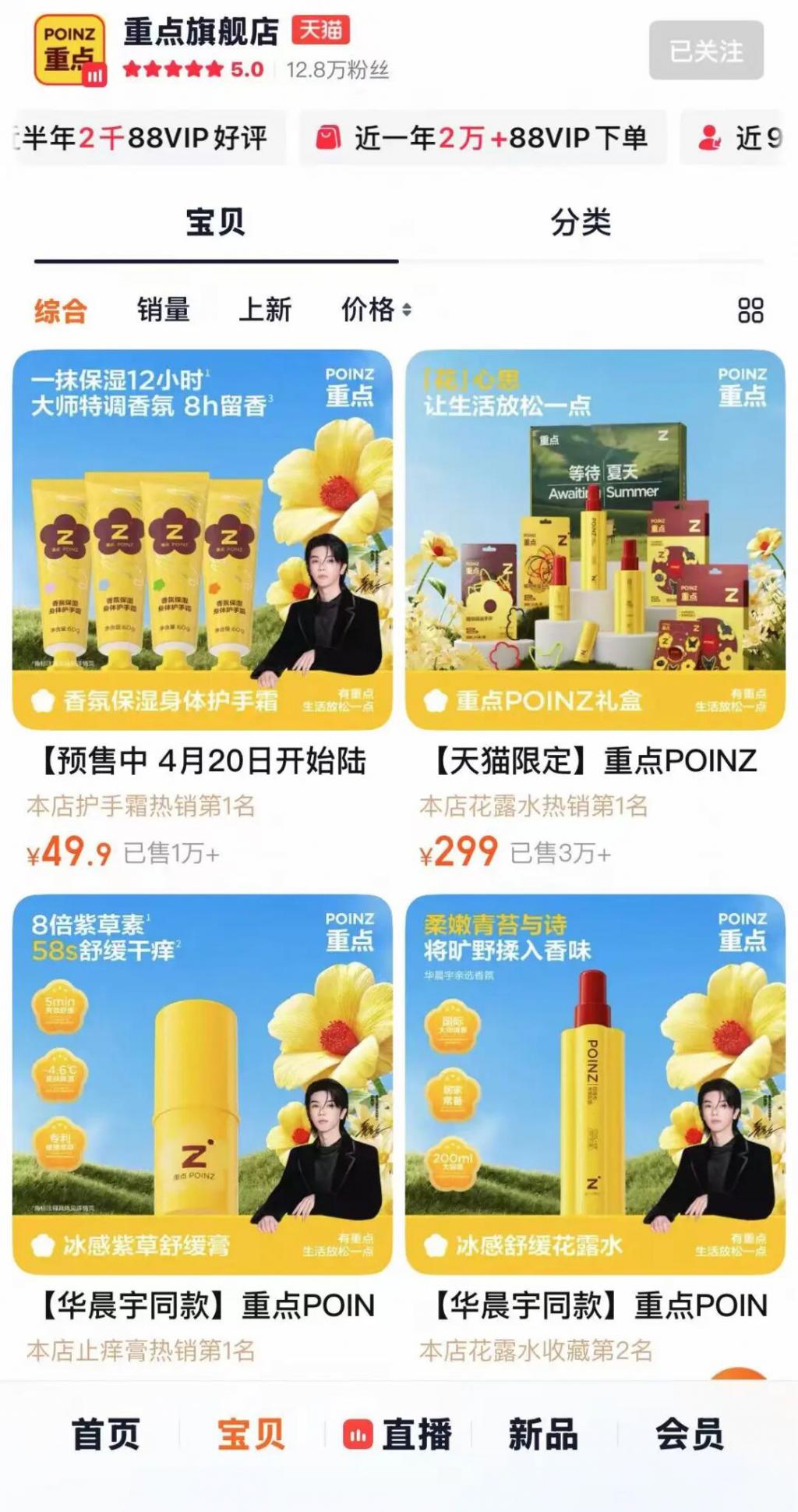Screen dimensions: 798x1512
Task: Open the 香氛保湿身体护手霜 product card
Action: (203, 540)
